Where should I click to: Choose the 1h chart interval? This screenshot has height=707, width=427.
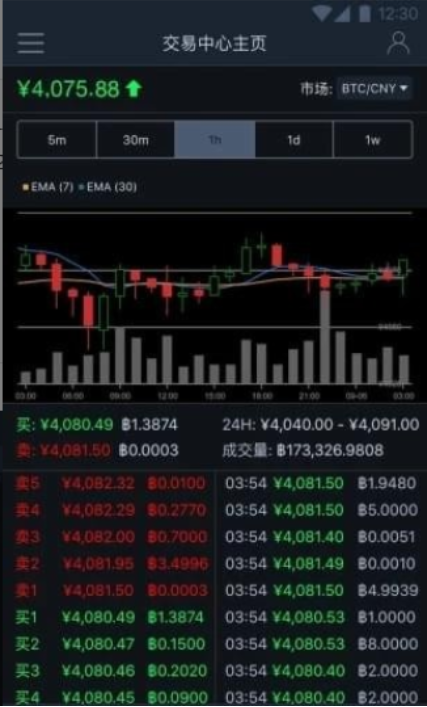(215, 140)
